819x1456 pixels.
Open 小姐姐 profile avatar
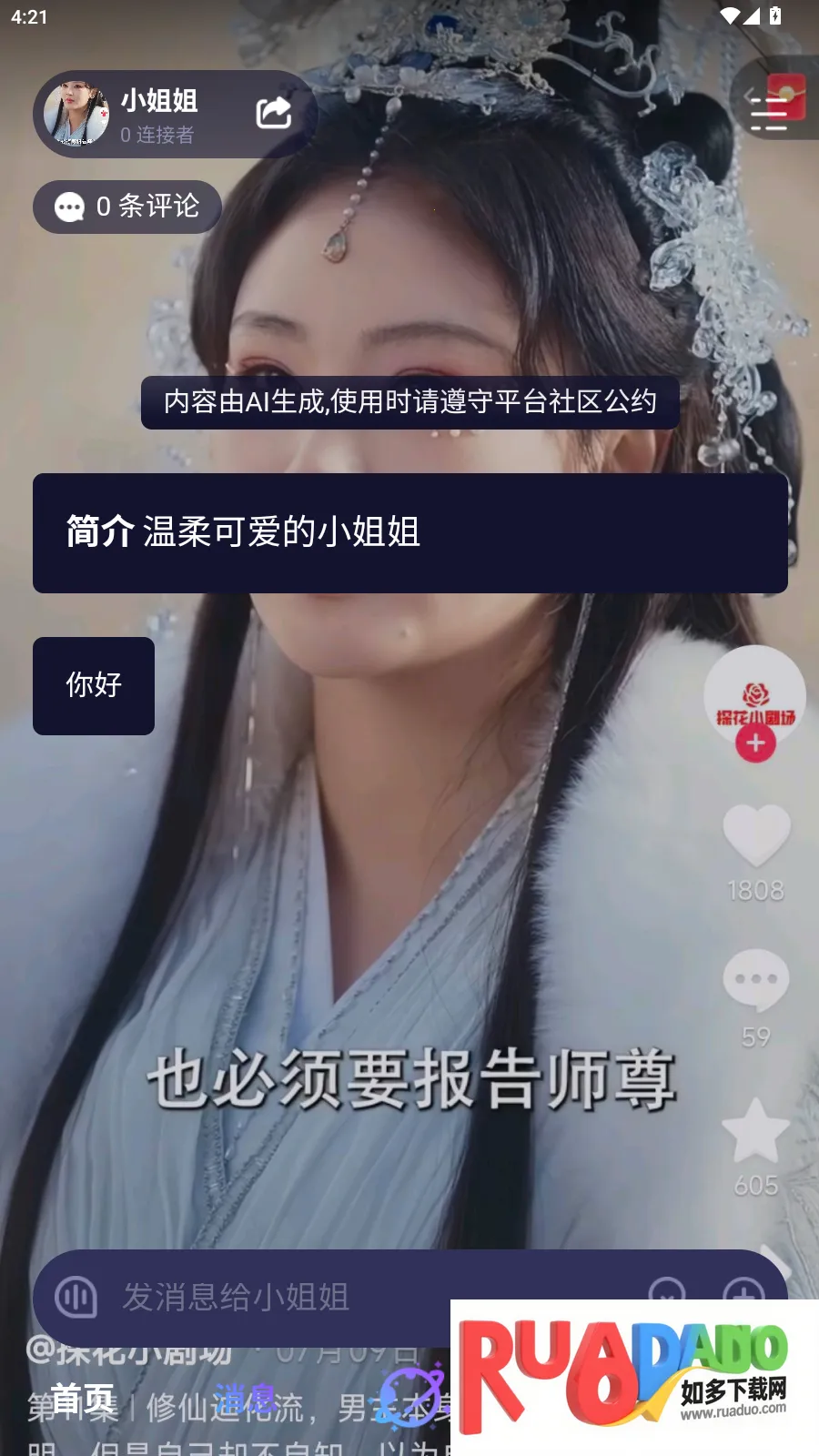(76, 114)
